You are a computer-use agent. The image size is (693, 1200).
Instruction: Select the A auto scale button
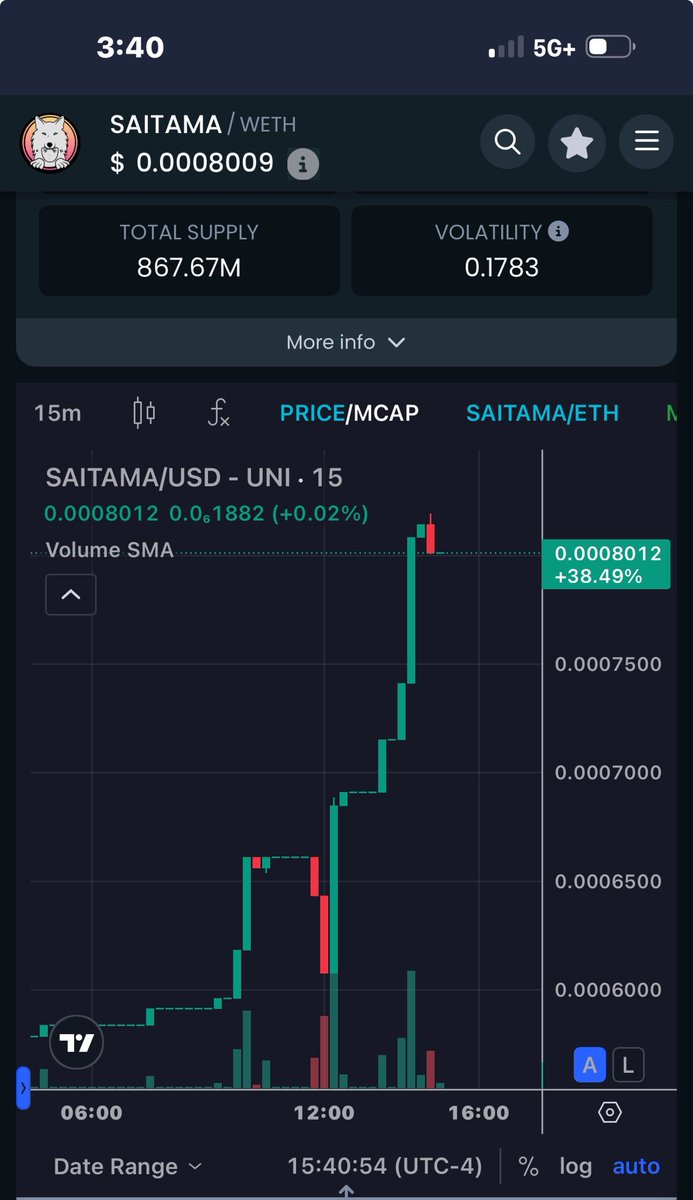[589, 1065]
